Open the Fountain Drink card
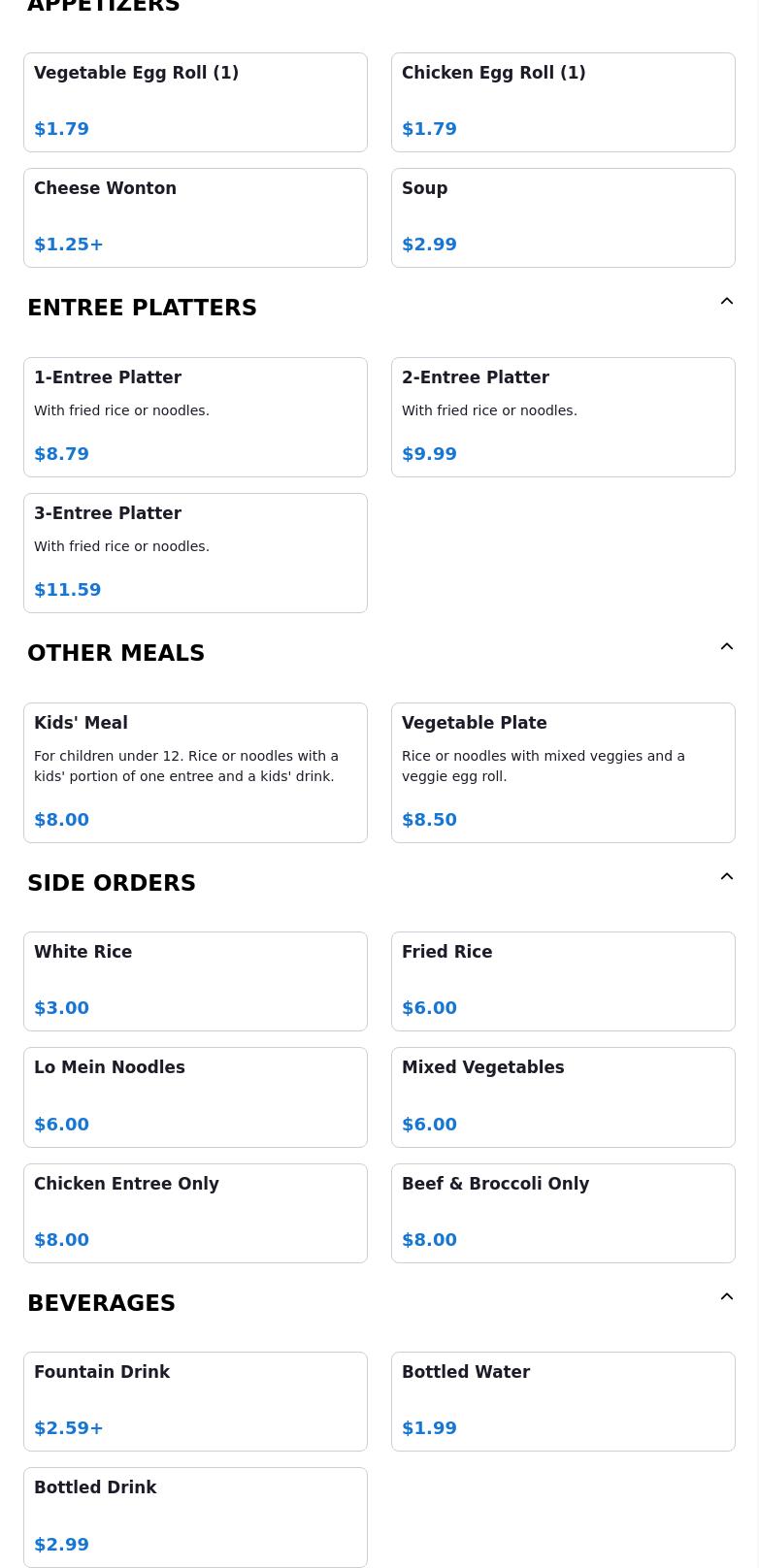The image size is (759, 1568). pos(195,1401)
